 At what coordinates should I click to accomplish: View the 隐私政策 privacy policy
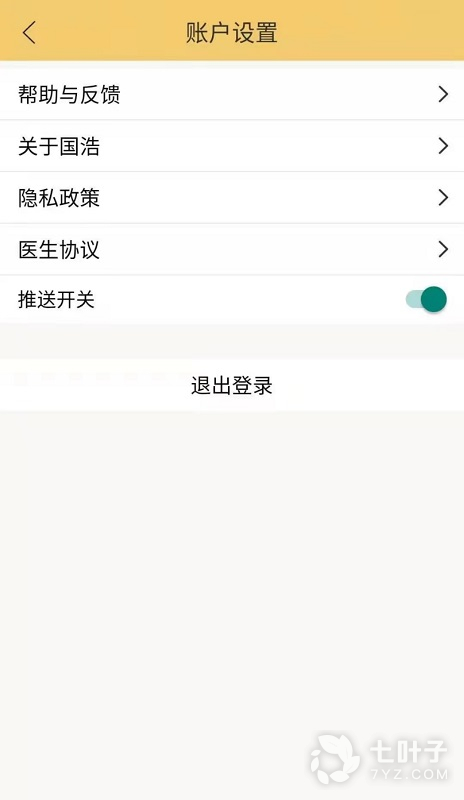232,198
